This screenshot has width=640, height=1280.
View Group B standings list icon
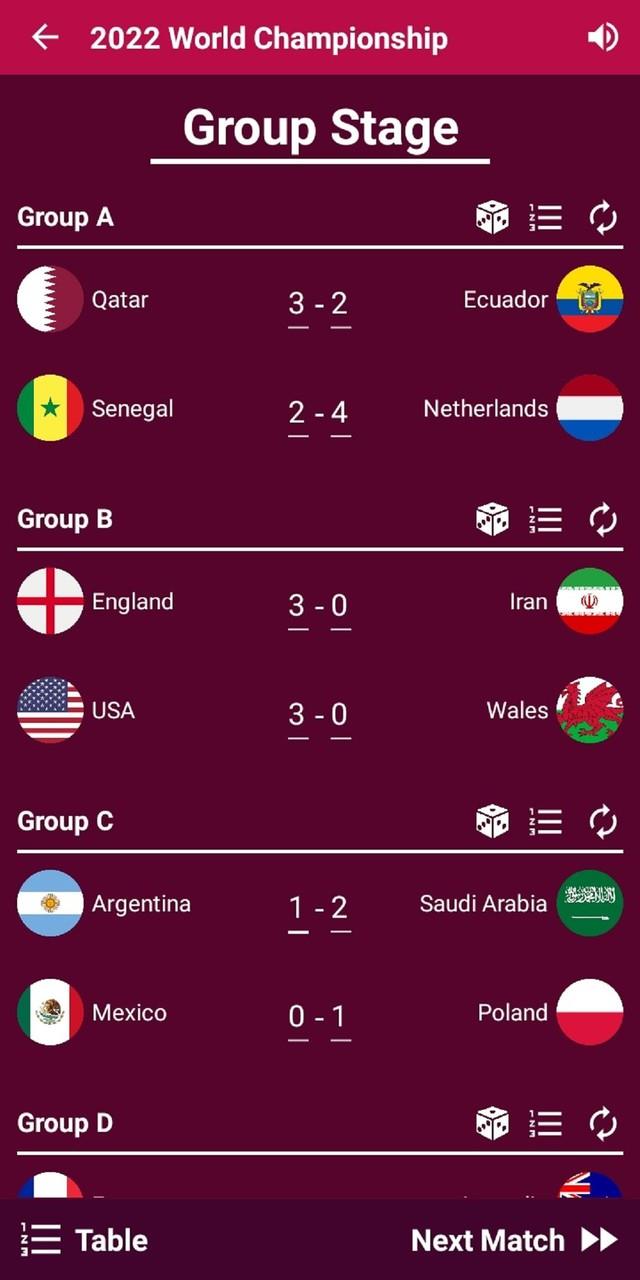point(546,519)
